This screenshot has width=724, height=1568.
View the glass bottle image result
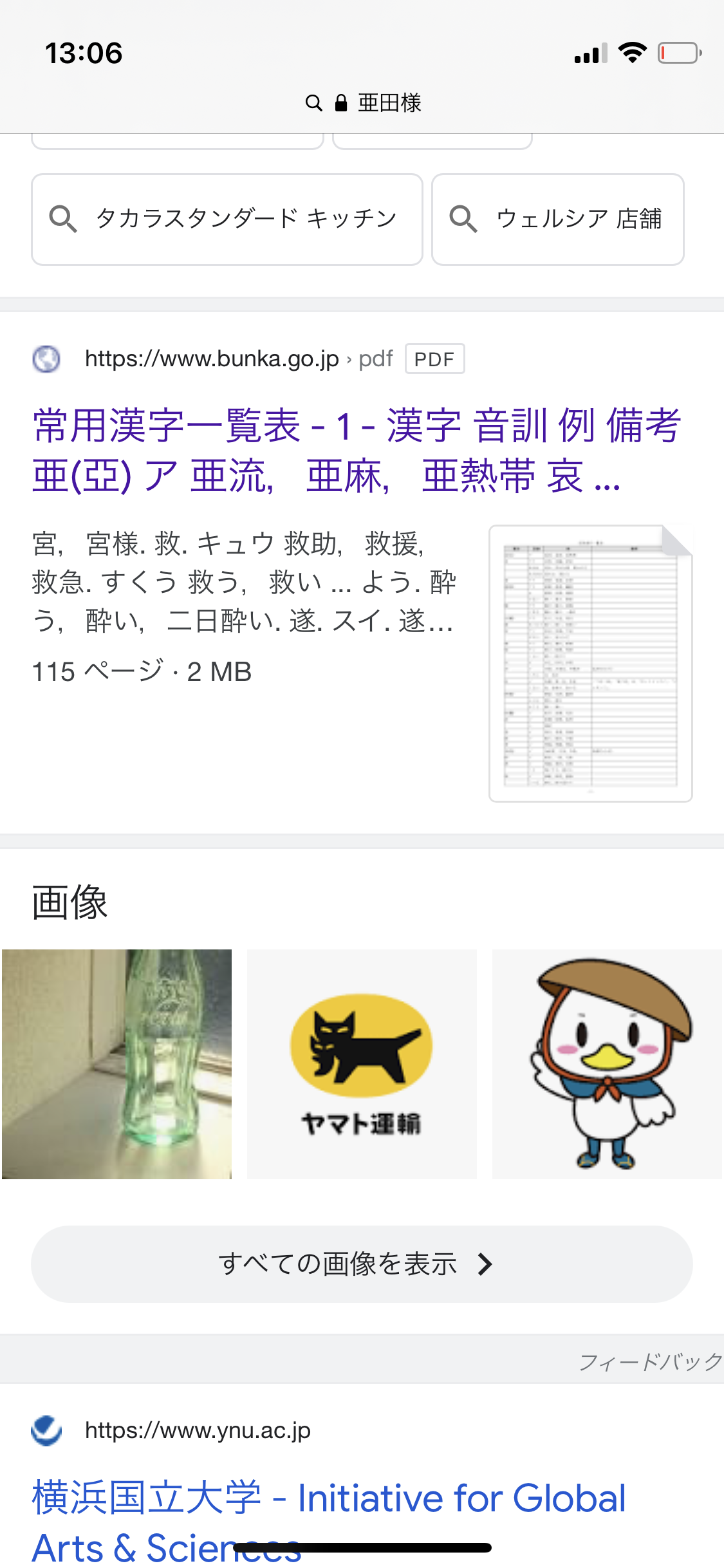117,1064
